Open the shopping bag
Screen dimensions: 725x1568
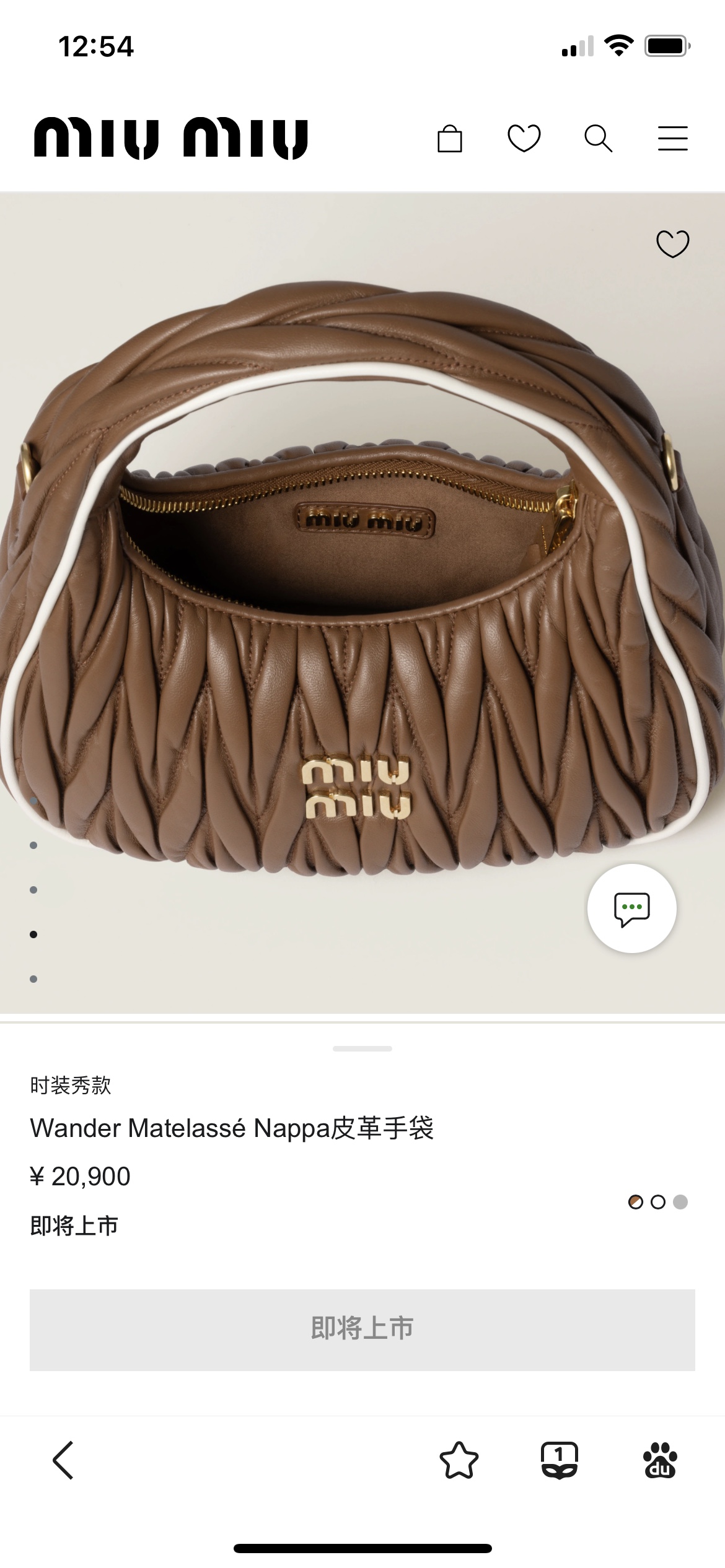(449, 138)
